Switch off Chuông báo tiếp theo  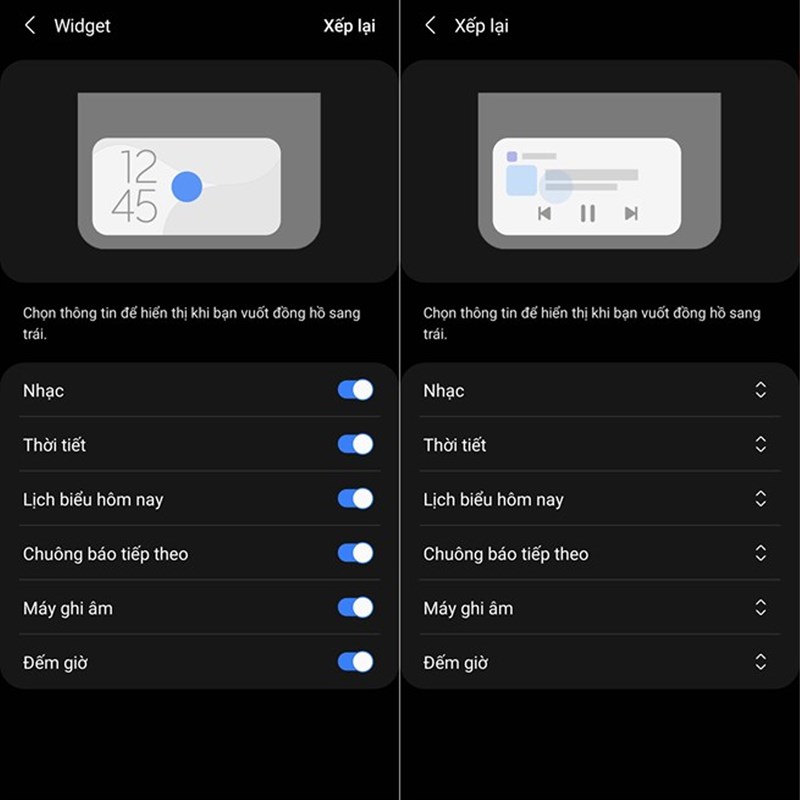pos(355,553)
